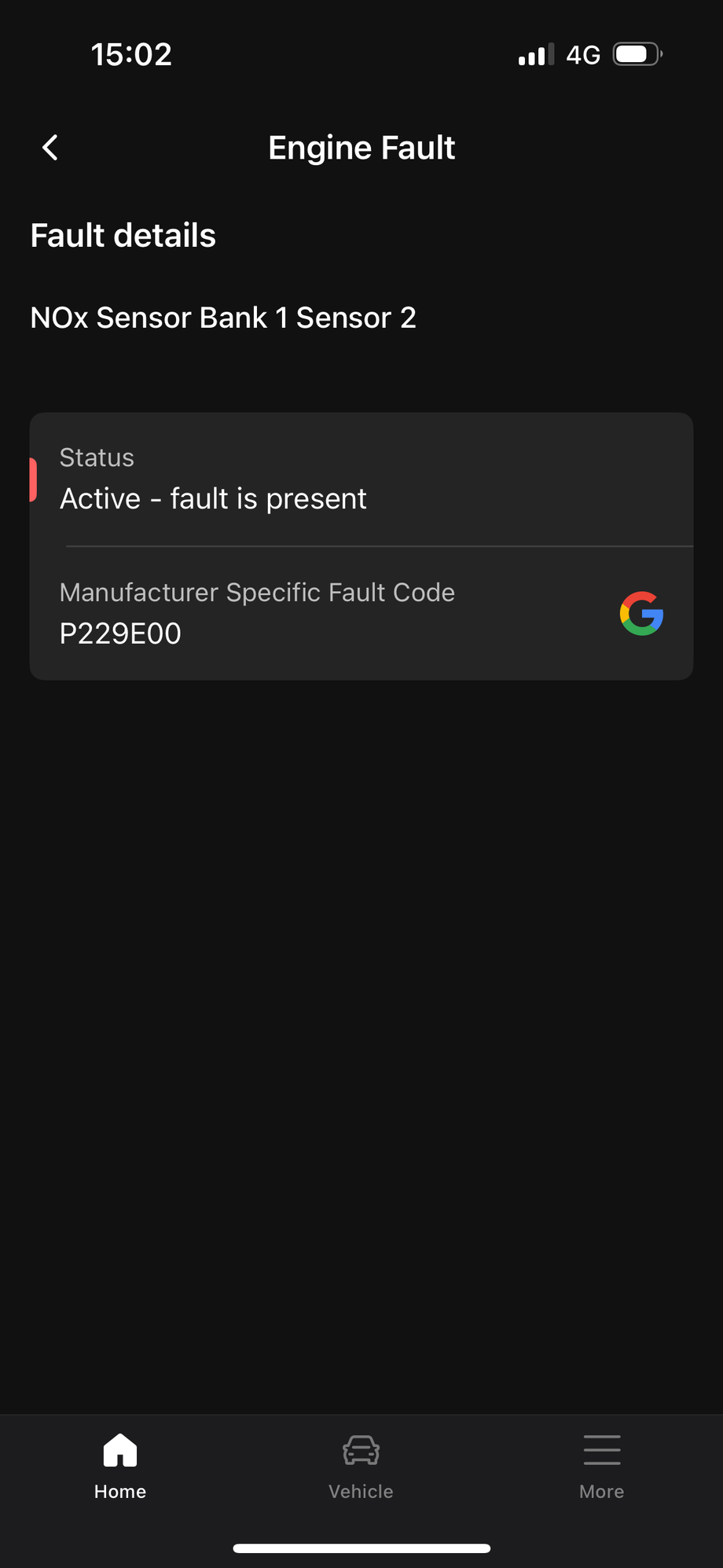The height and width of the screenshot is (1568, 723).
Task: Tap the cellular signal bars icon
Action: point(535,54)
